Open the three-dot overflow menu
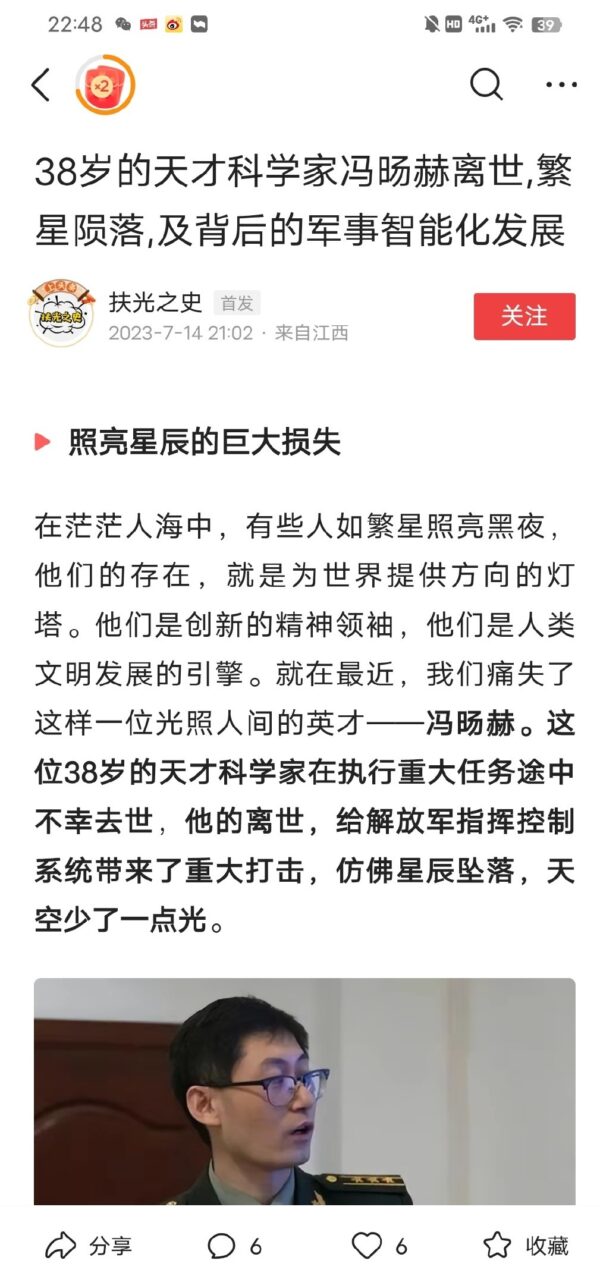 click(x=561, y=86)
